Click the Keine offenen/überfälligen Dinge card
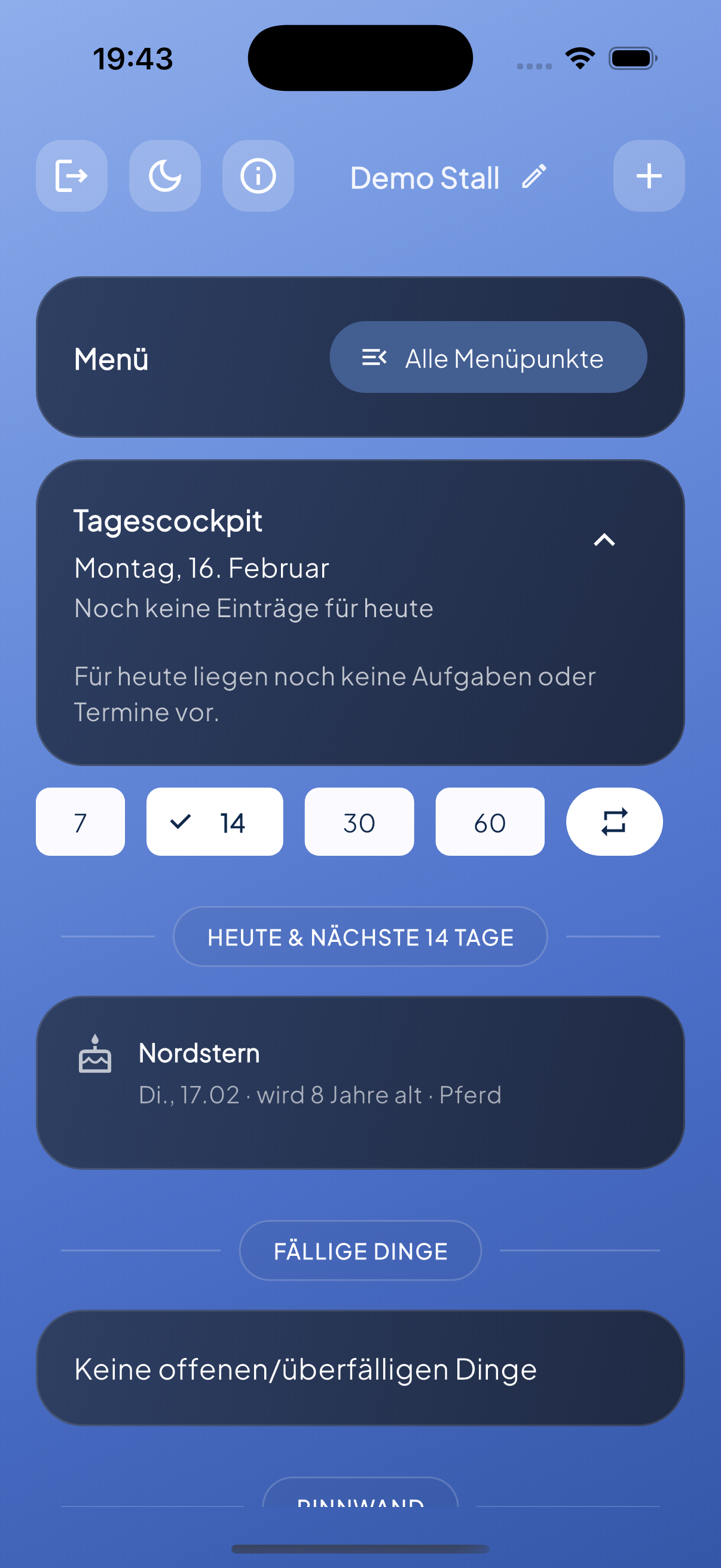This screenshot has height=1568, width=721. [x=360, y=1369]
